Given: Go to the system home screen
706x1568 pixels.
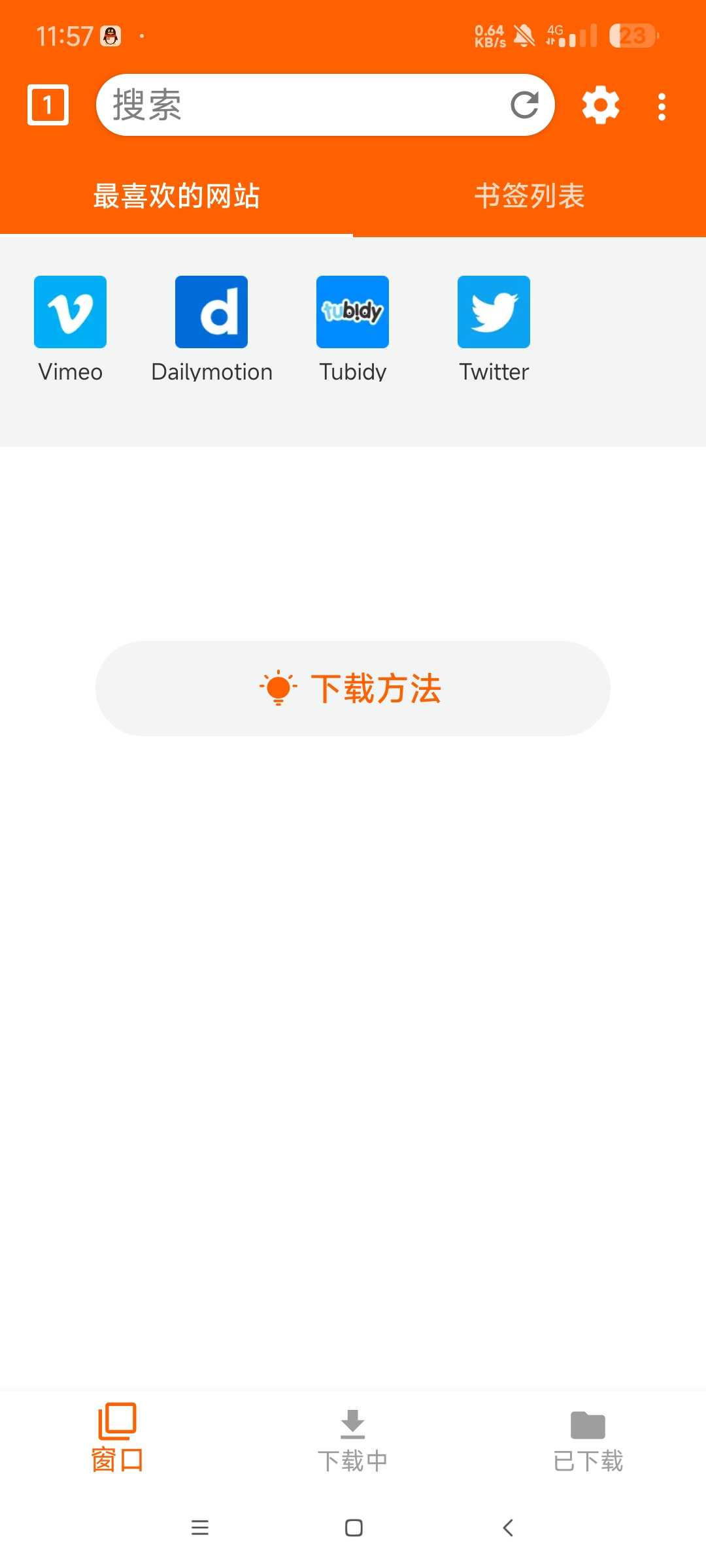Looking at the screenshot, I should click(x=354, y=1527).
